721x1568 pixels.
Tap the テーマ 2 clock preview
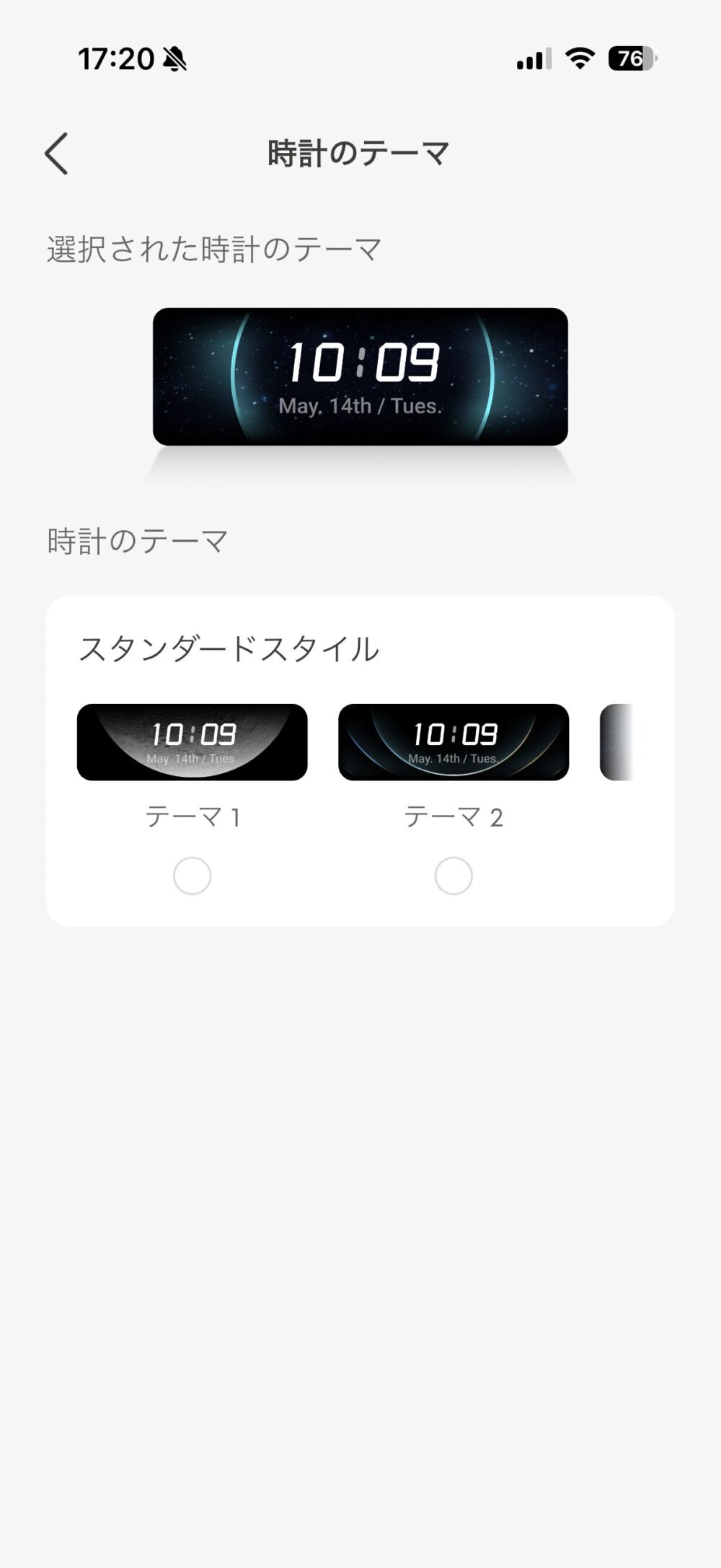pyautogui.click(x=454, y=742)
